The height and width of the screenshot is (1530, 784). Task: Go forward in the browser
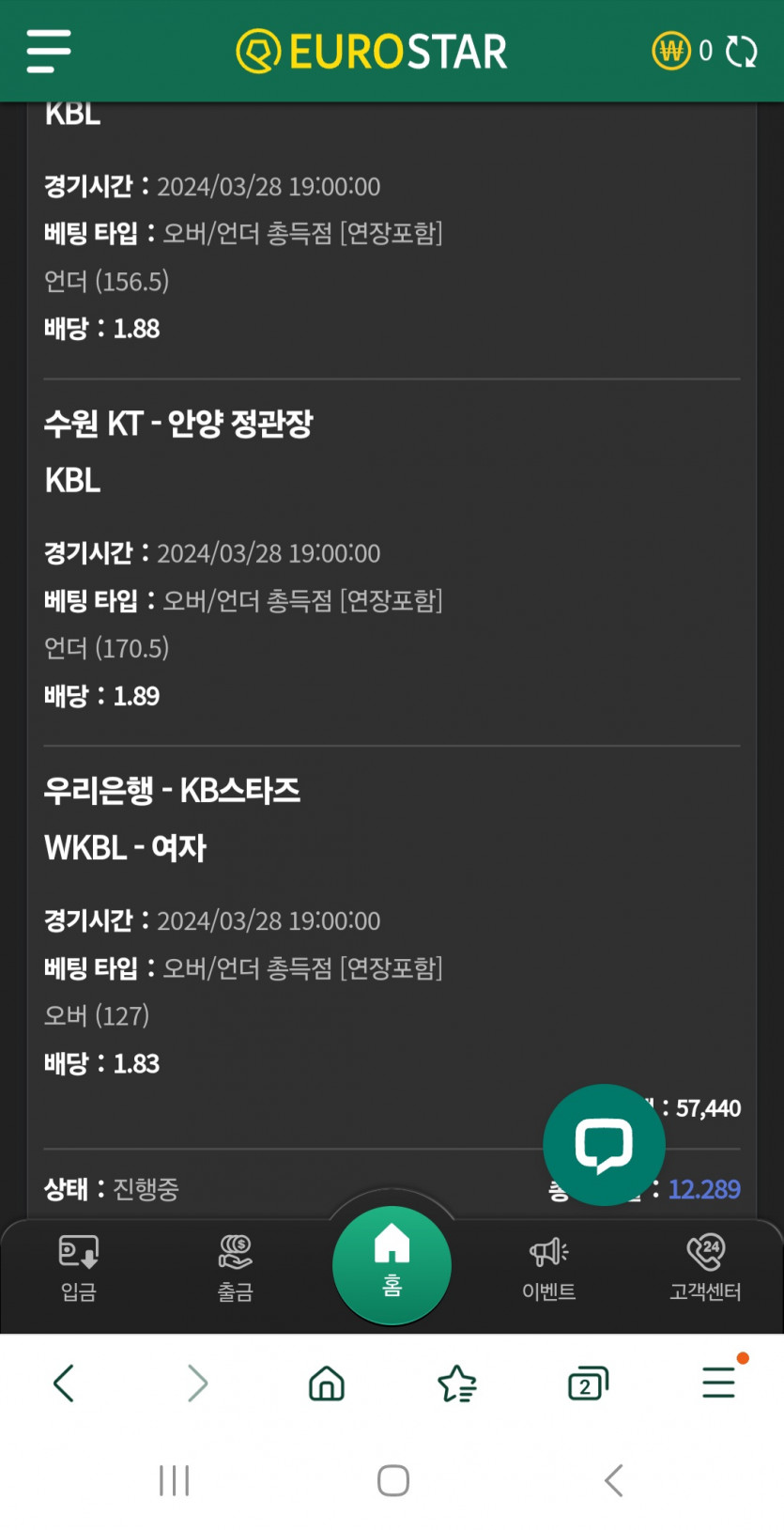196,1383
